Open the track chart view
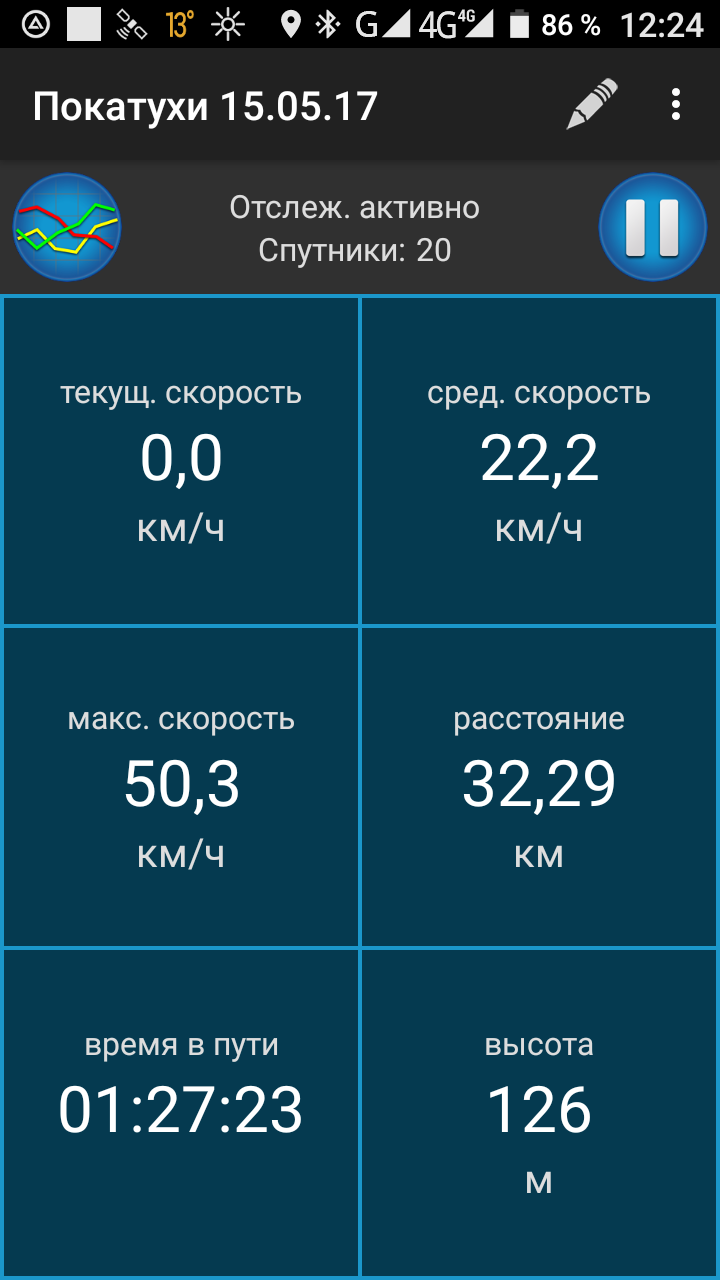The image size is (720, 1280). coord(67,227)
